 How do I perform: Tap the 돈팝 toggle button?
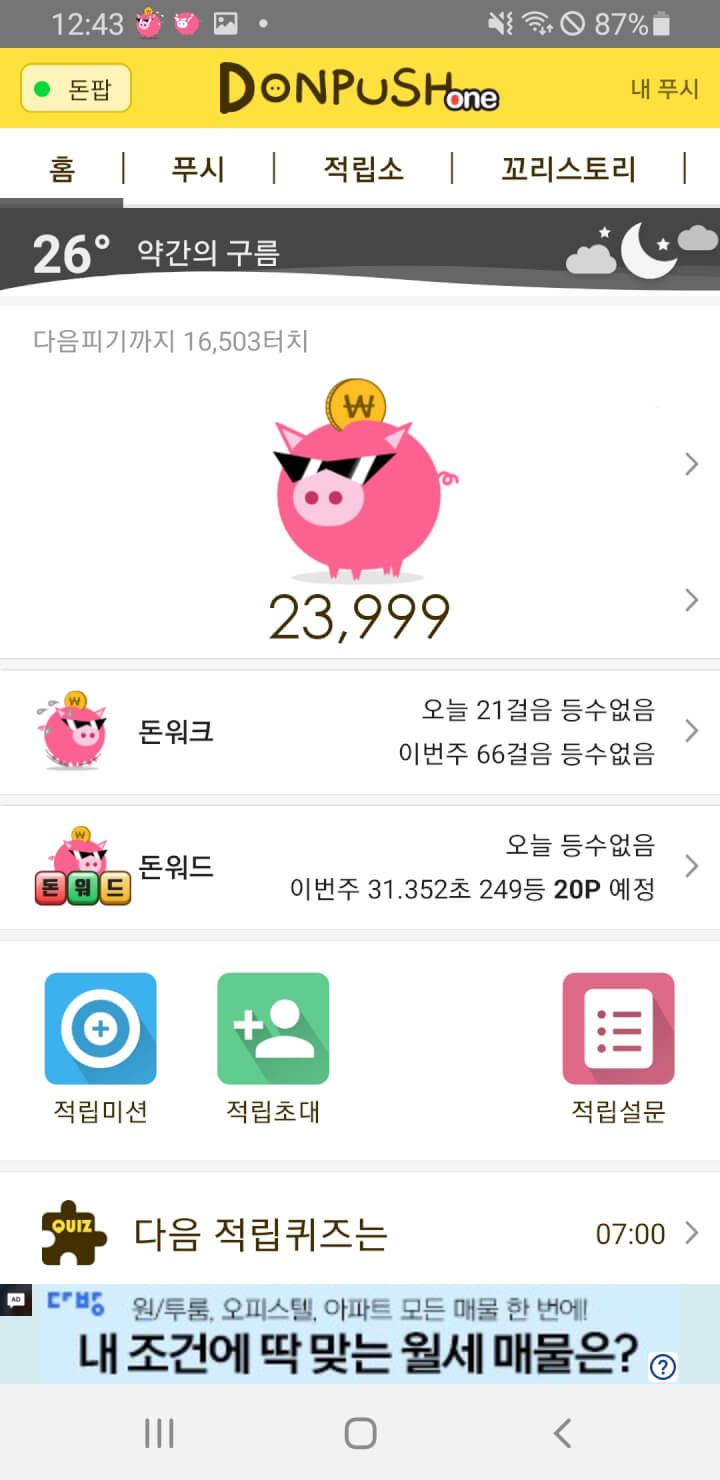point(76,89)
